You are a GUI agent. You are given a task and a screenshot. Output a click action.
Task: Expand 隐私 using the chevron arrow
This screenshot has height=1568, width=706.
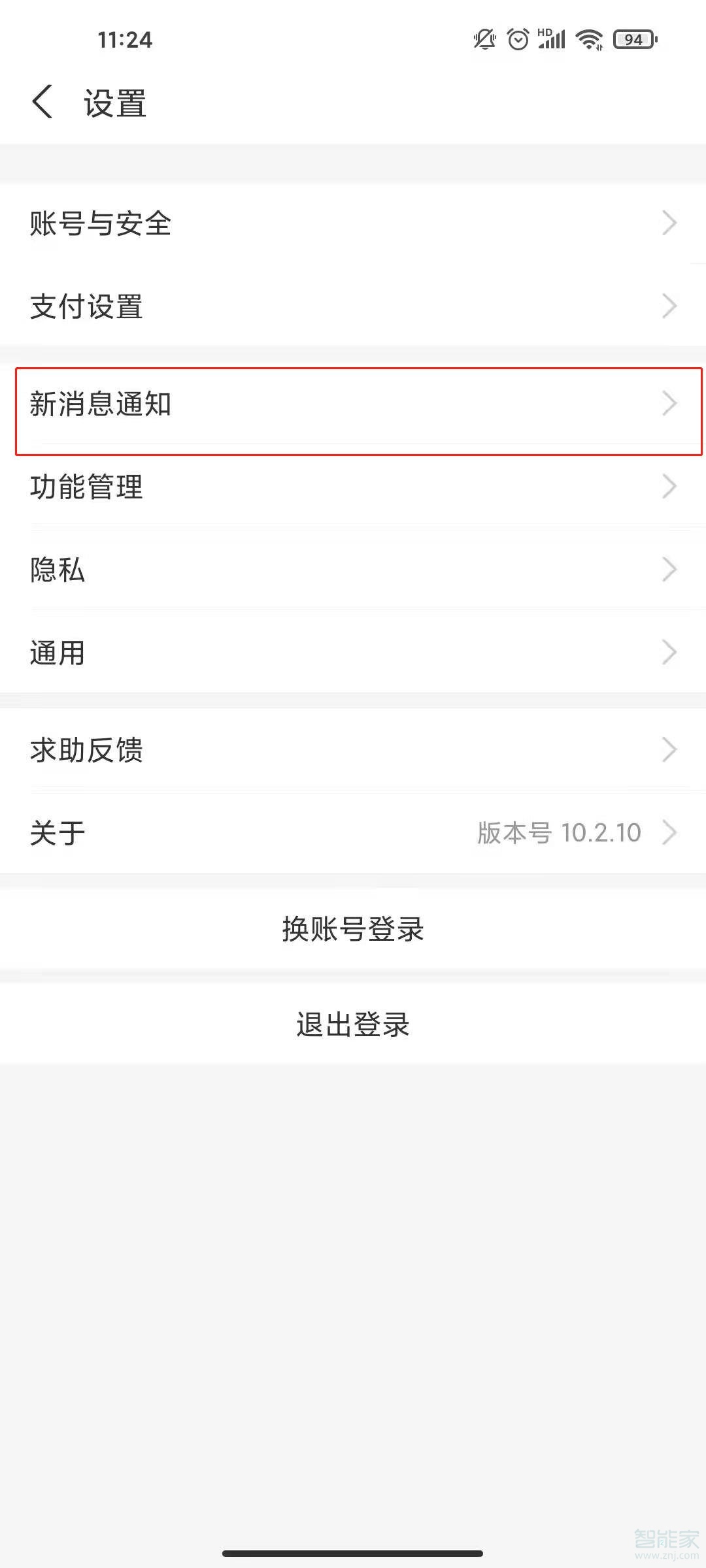click(669, 570)
